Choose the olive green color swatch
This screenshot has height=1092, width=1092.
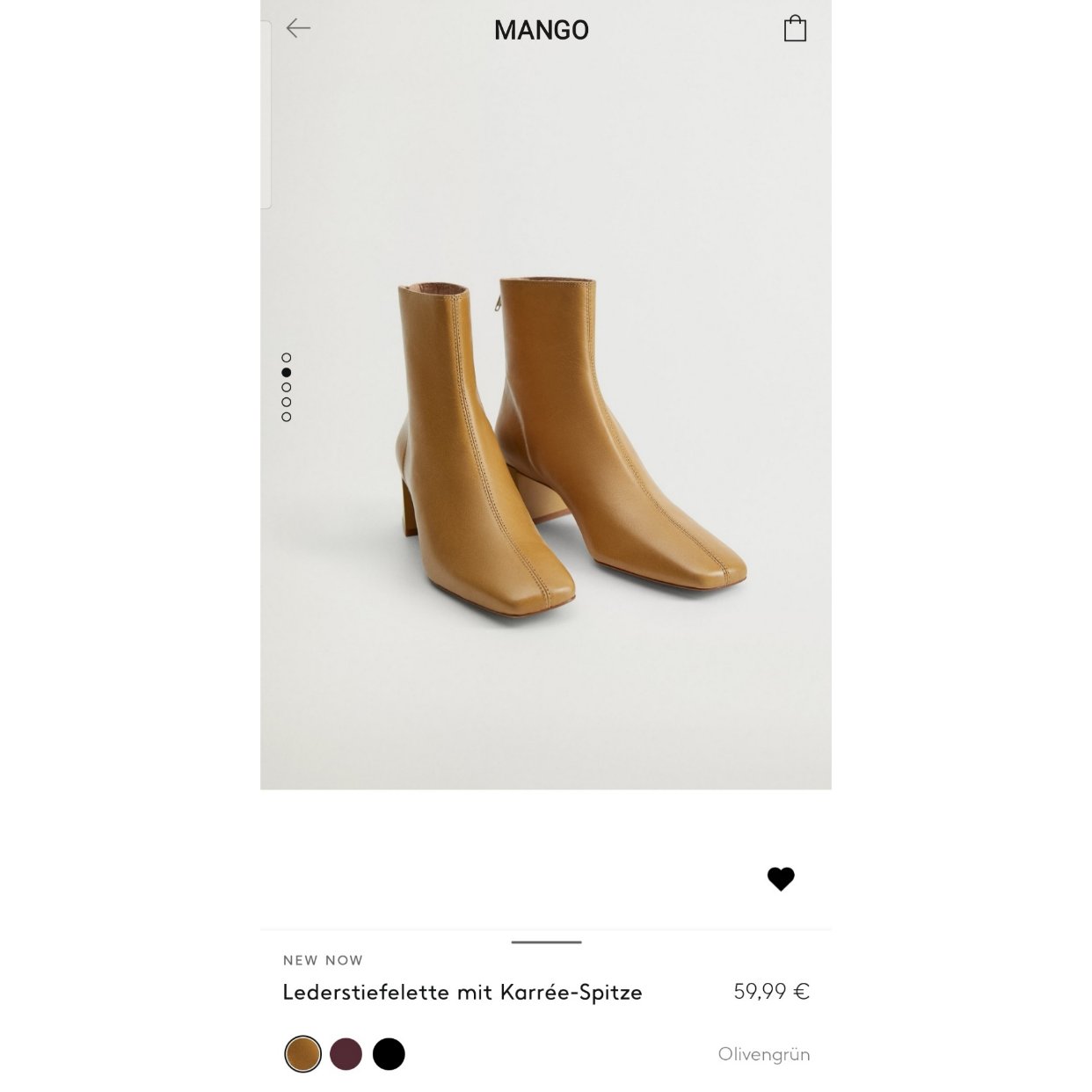pyautogui.click(x=302, y=1053)
